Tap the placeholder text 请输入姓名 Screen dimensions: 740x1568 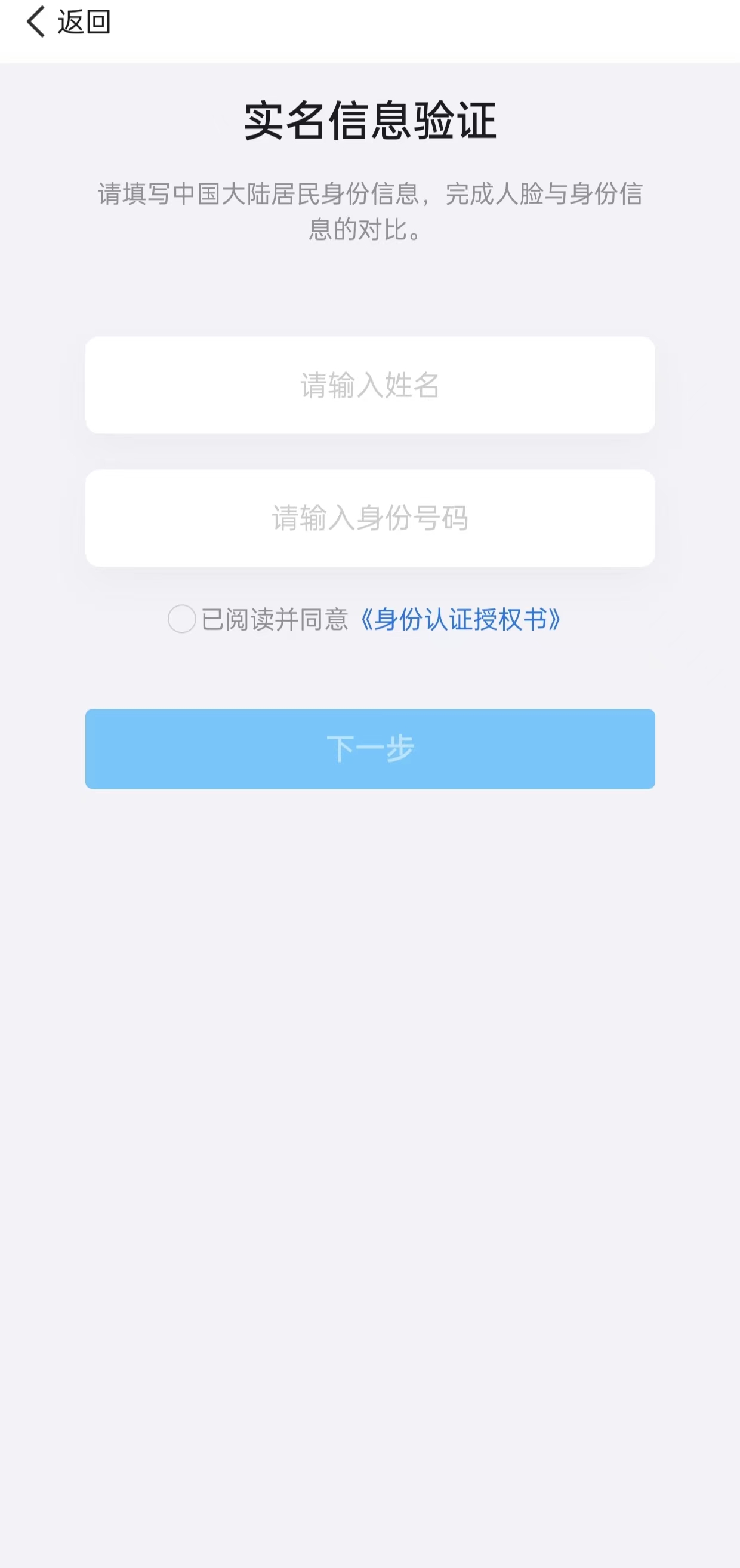point(370,386)
